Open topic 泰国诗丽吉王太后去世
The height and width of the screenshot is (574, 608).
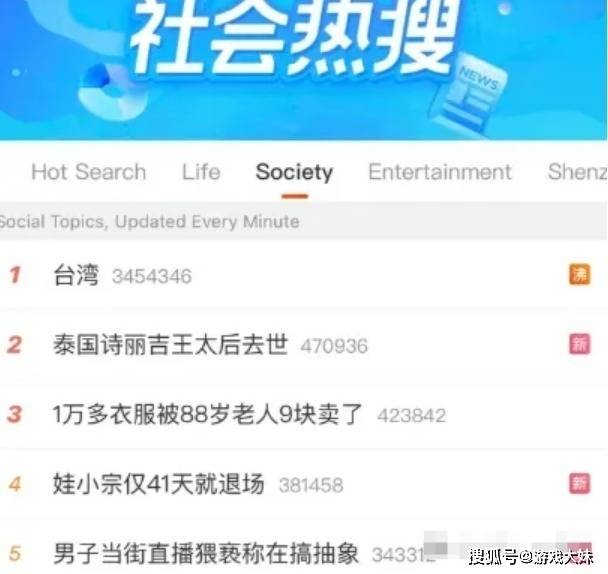coord(170,345)
